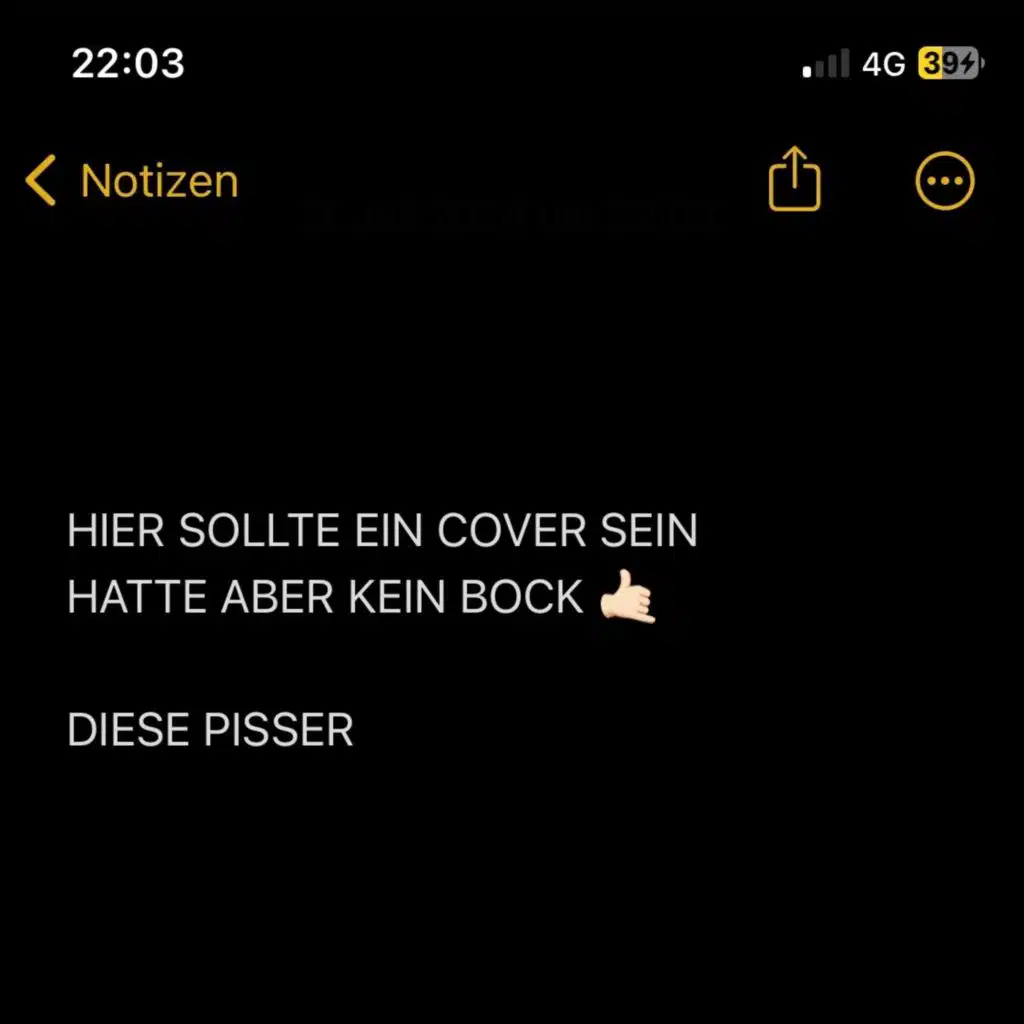Open the more options menu

(x=944, y=180)
